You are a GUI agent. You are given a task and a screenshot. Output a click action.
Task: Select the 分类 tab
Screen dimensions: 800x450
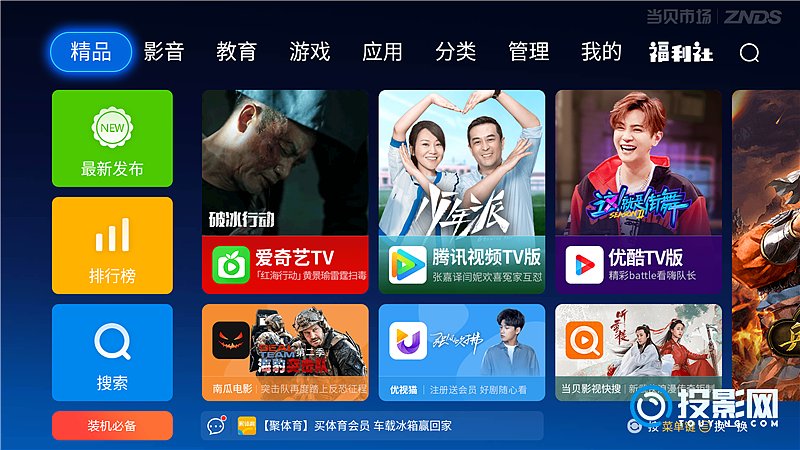point(456,52)
